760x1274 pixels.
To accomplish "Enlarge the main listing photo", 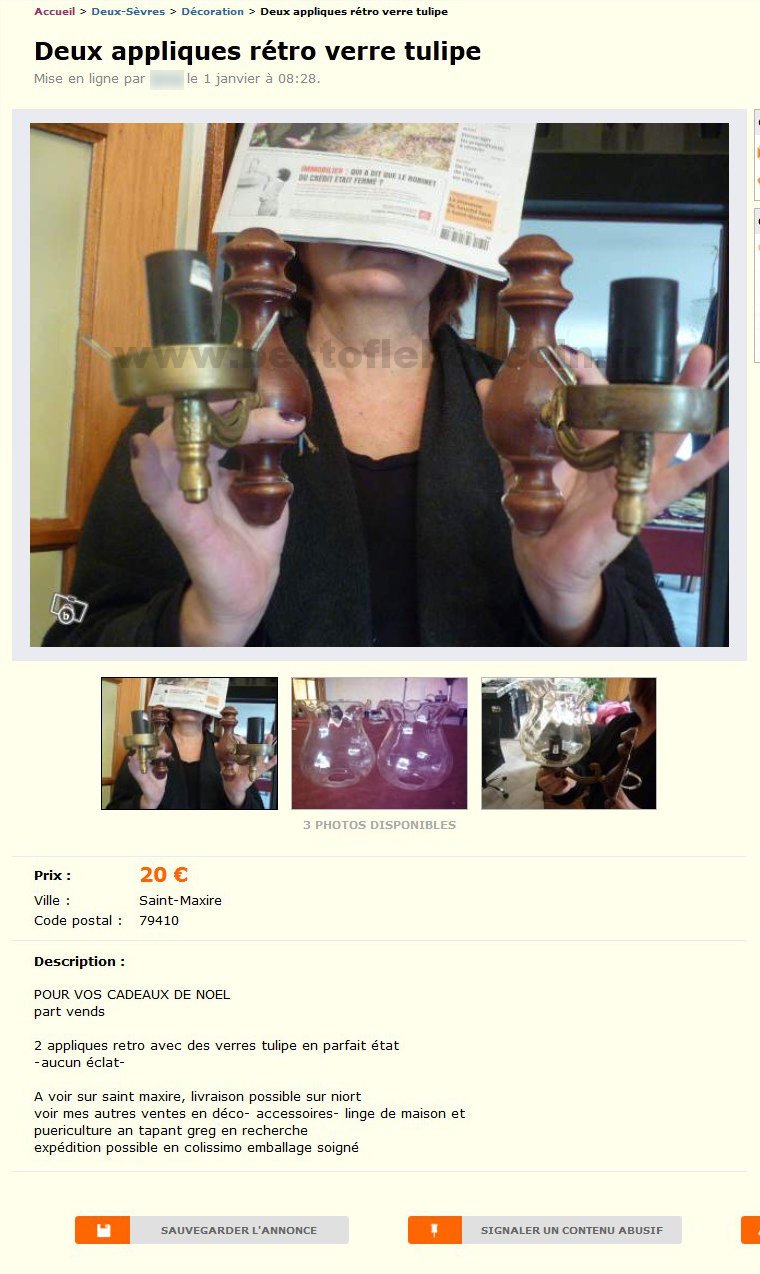I will tap(379, 385).
